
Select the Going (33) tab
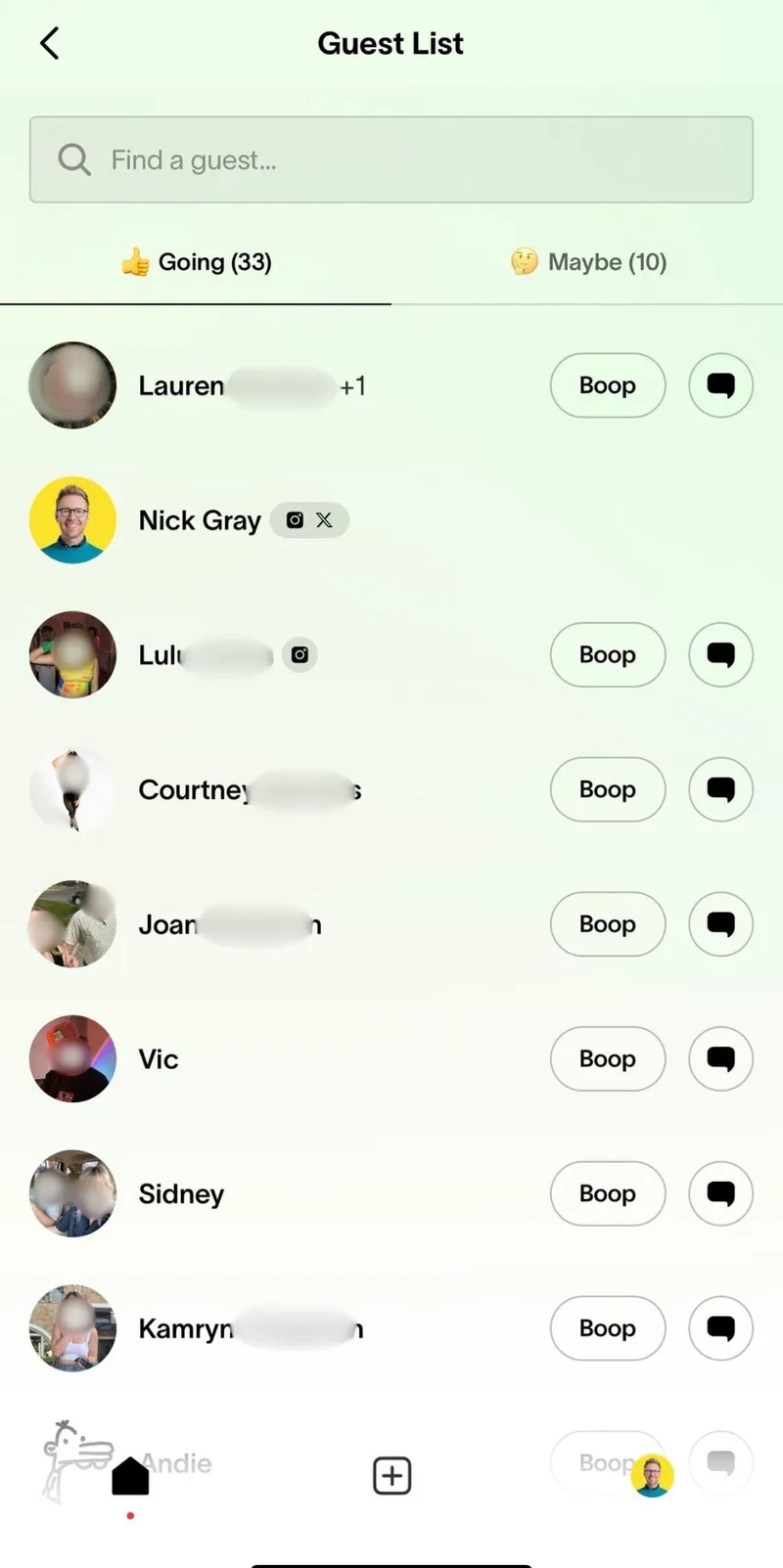[196, 262]
